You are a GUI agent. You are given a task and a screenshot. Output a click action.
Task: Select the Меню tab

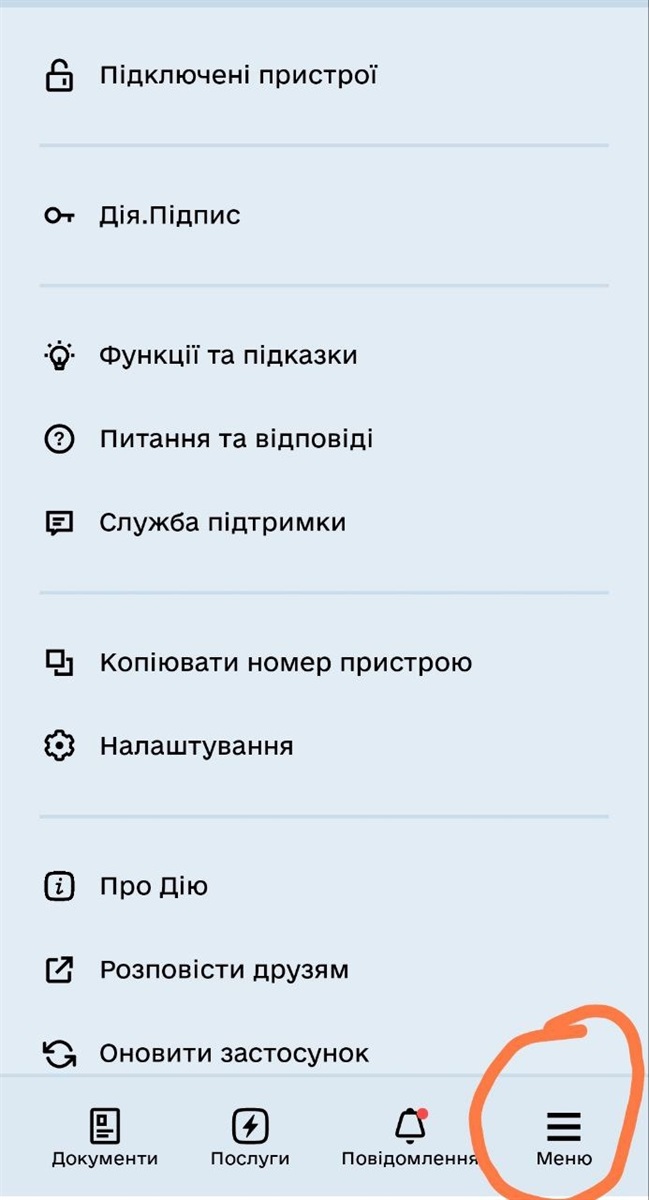coord(564,1138)
